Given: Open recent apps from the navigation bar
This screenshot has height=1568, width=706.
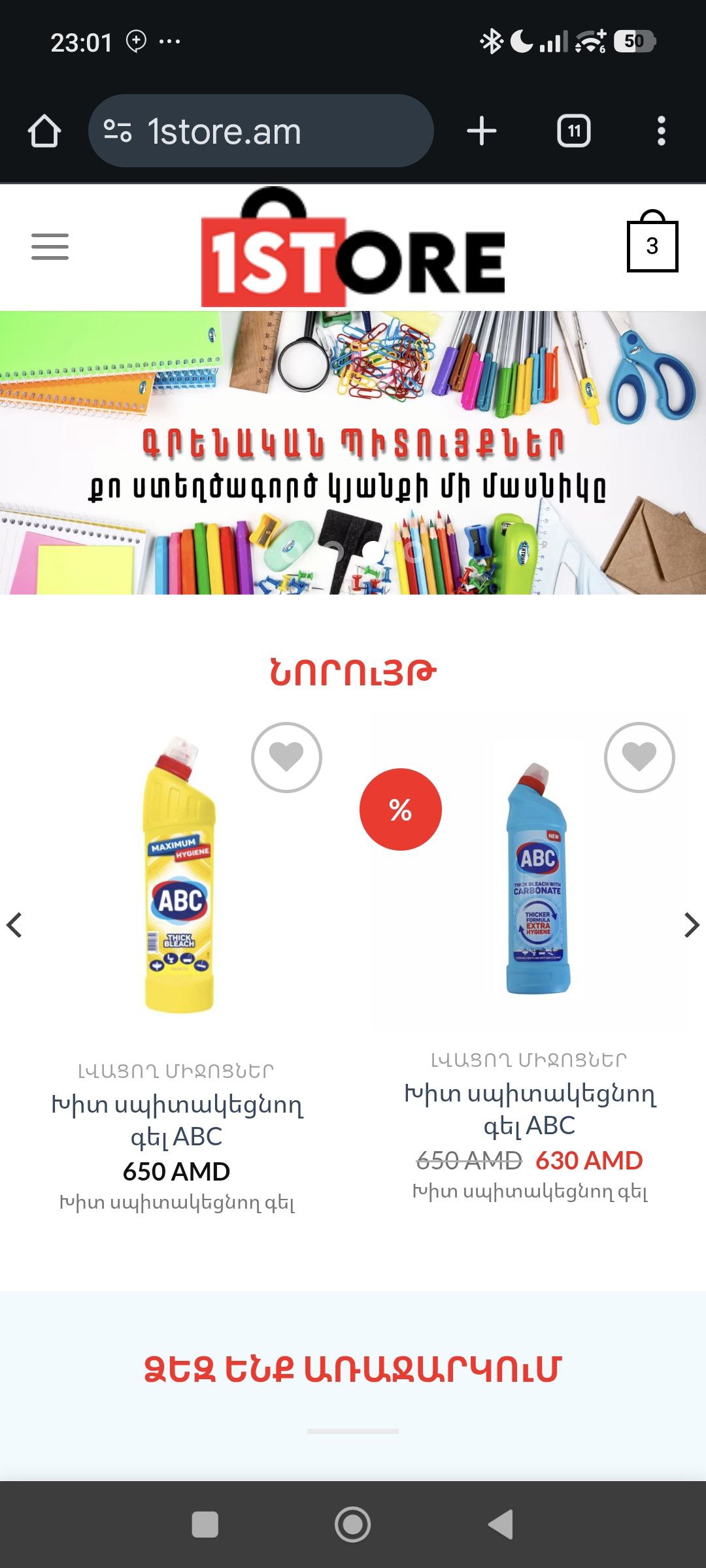Looking at the screenshot, I should [205, 1524].
